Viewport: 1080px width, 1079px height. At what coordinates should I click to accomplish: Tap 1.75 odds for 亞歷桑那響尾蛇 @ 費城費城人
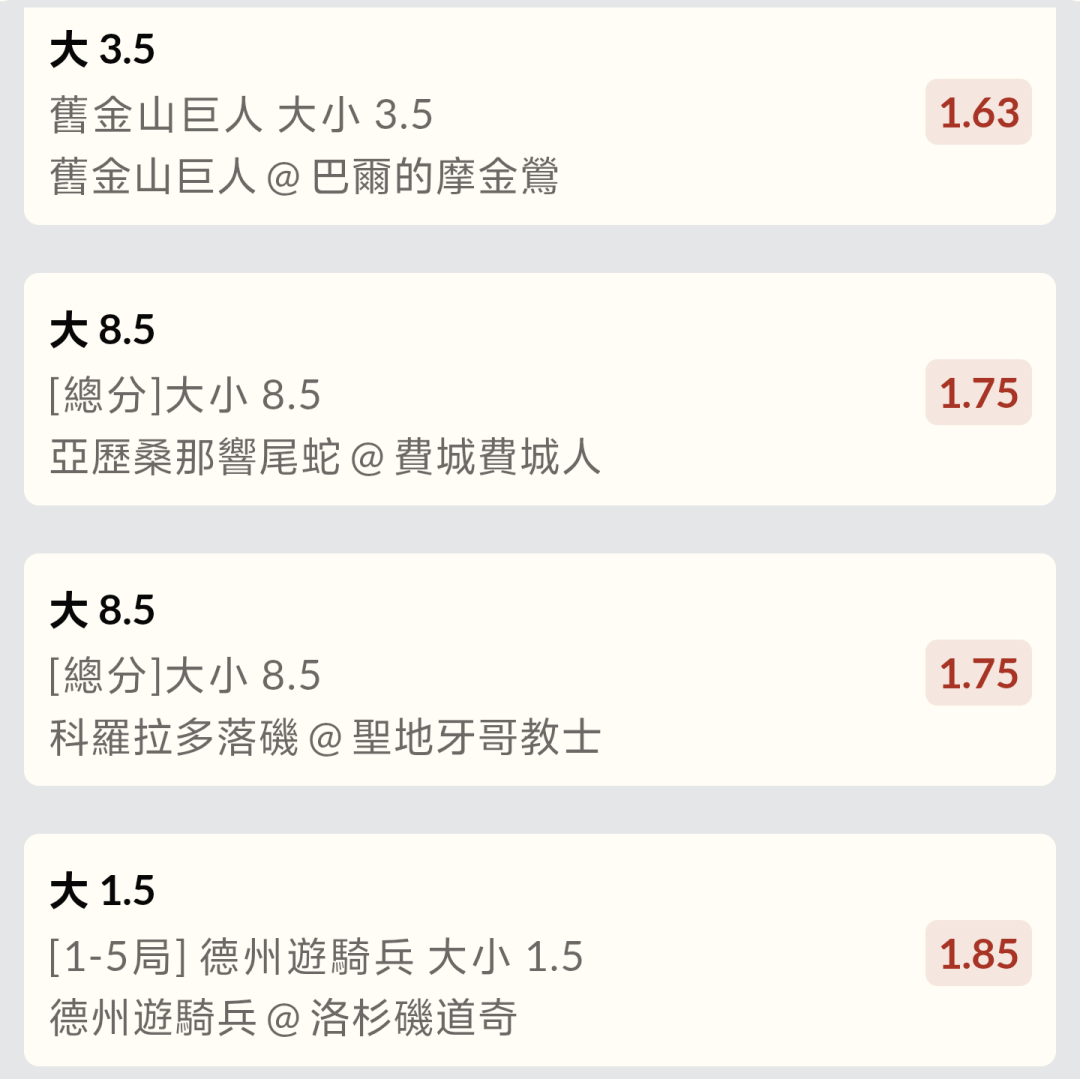point(978,392)
